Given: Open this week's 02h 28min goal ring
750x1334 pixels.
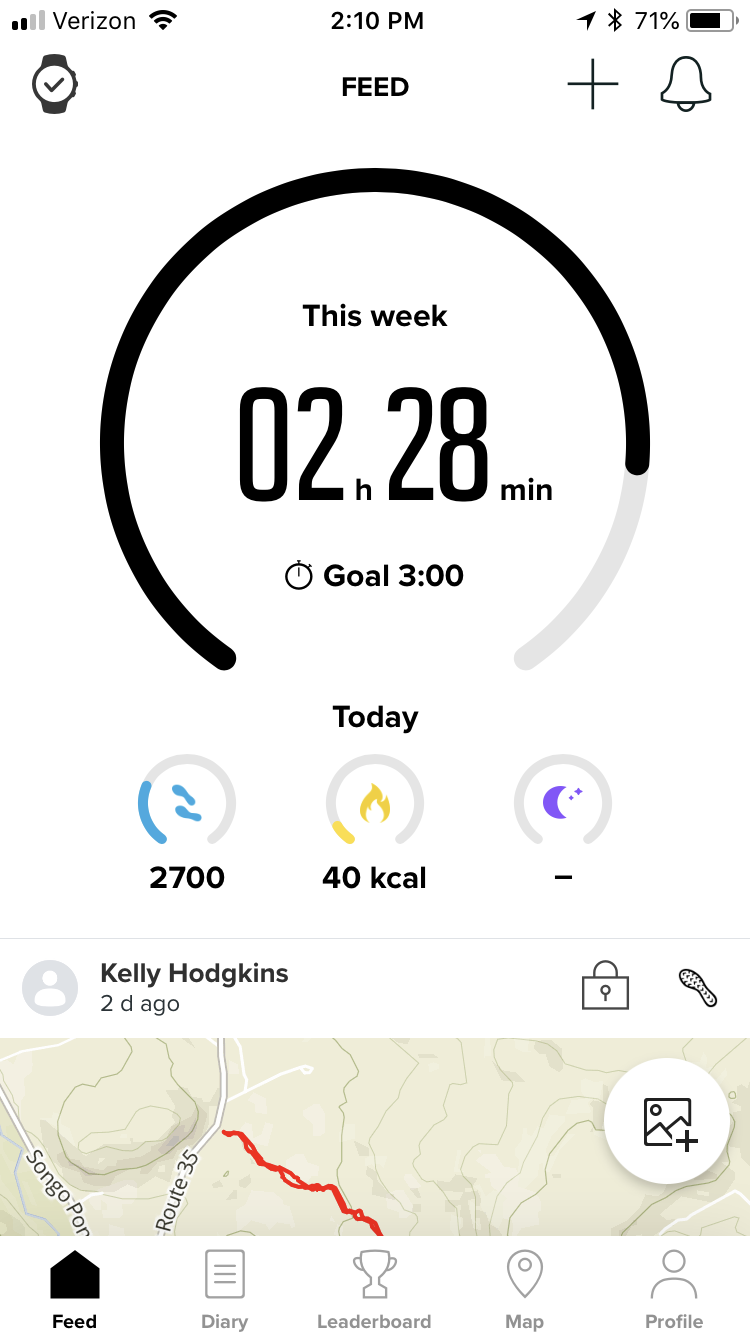Looking at the screenshot, I should (375, 420).
